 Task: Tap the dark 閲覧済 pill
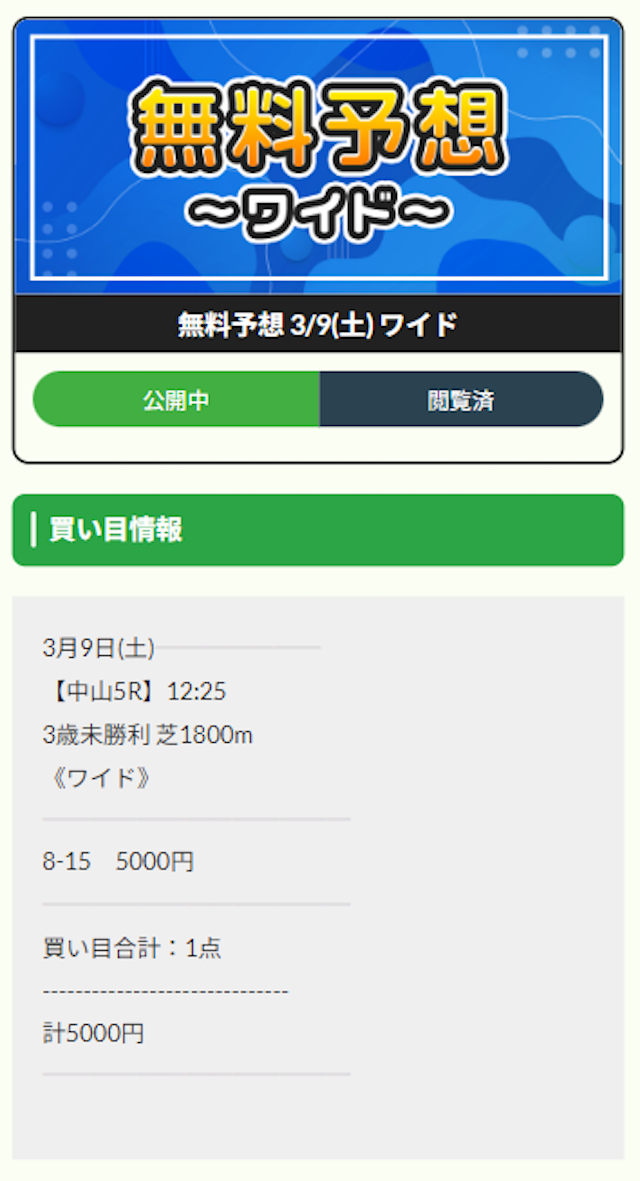[x=461, y=400]
